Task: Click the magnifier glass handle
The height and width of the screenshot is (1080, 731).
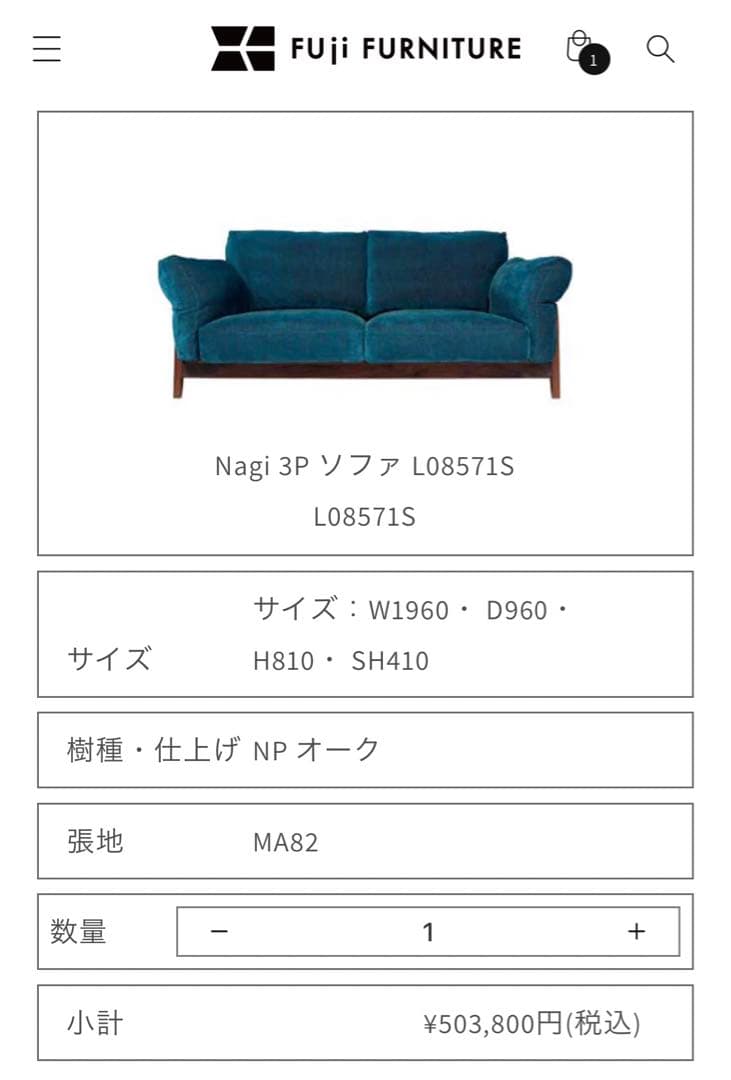Action: coord(670,58)
